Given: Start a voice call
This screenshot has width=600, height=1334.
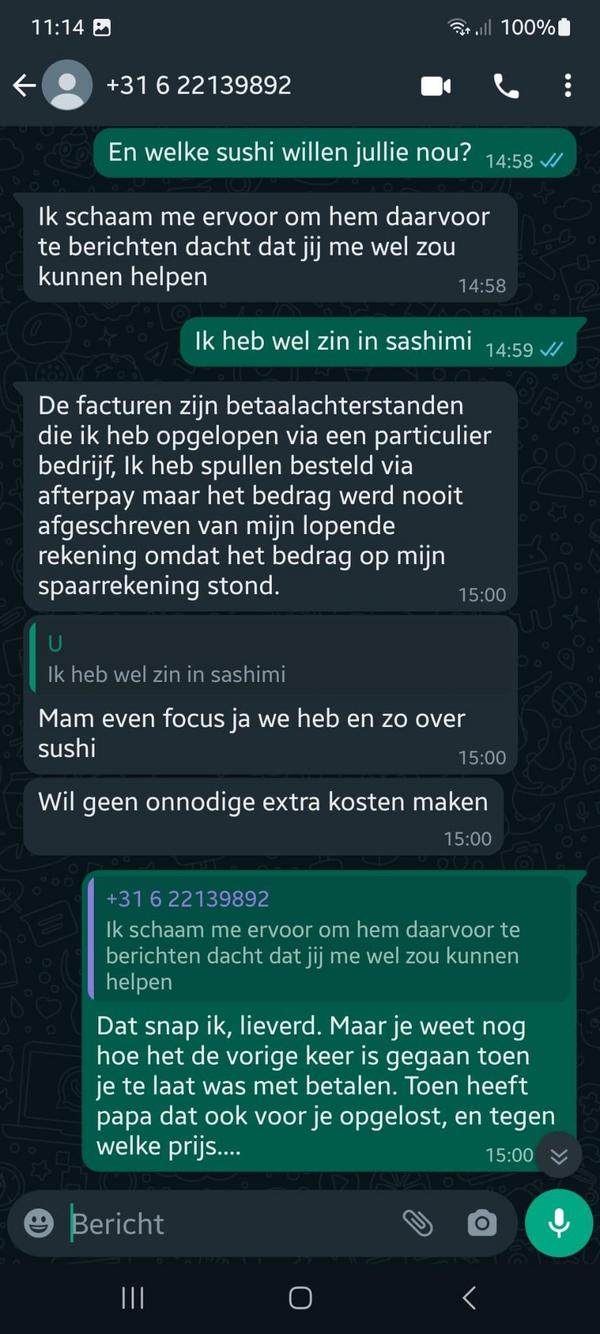Looking at the screenshot, I should coord(506,86).
